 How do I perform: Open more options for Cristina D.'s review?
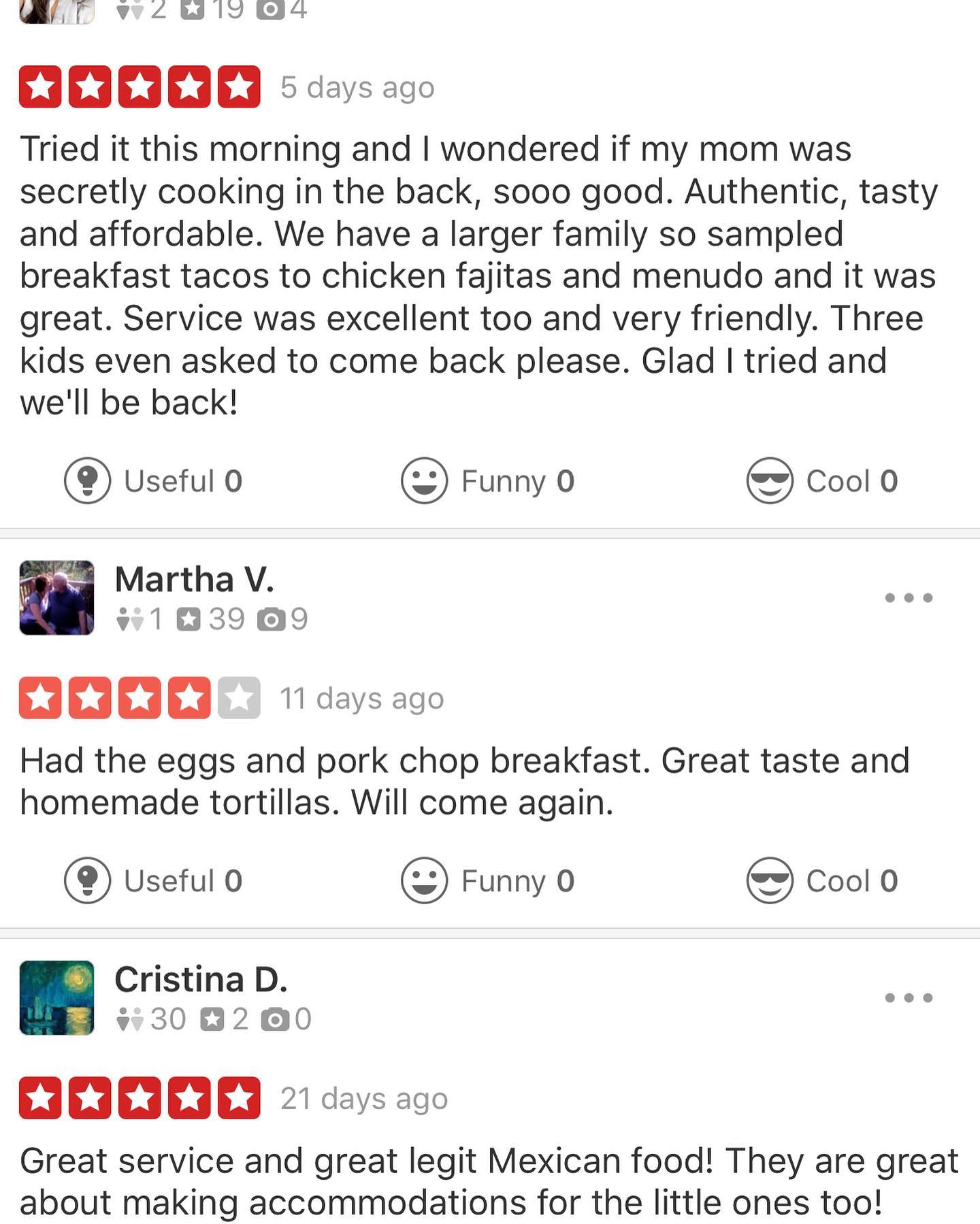tap(909, 998)
